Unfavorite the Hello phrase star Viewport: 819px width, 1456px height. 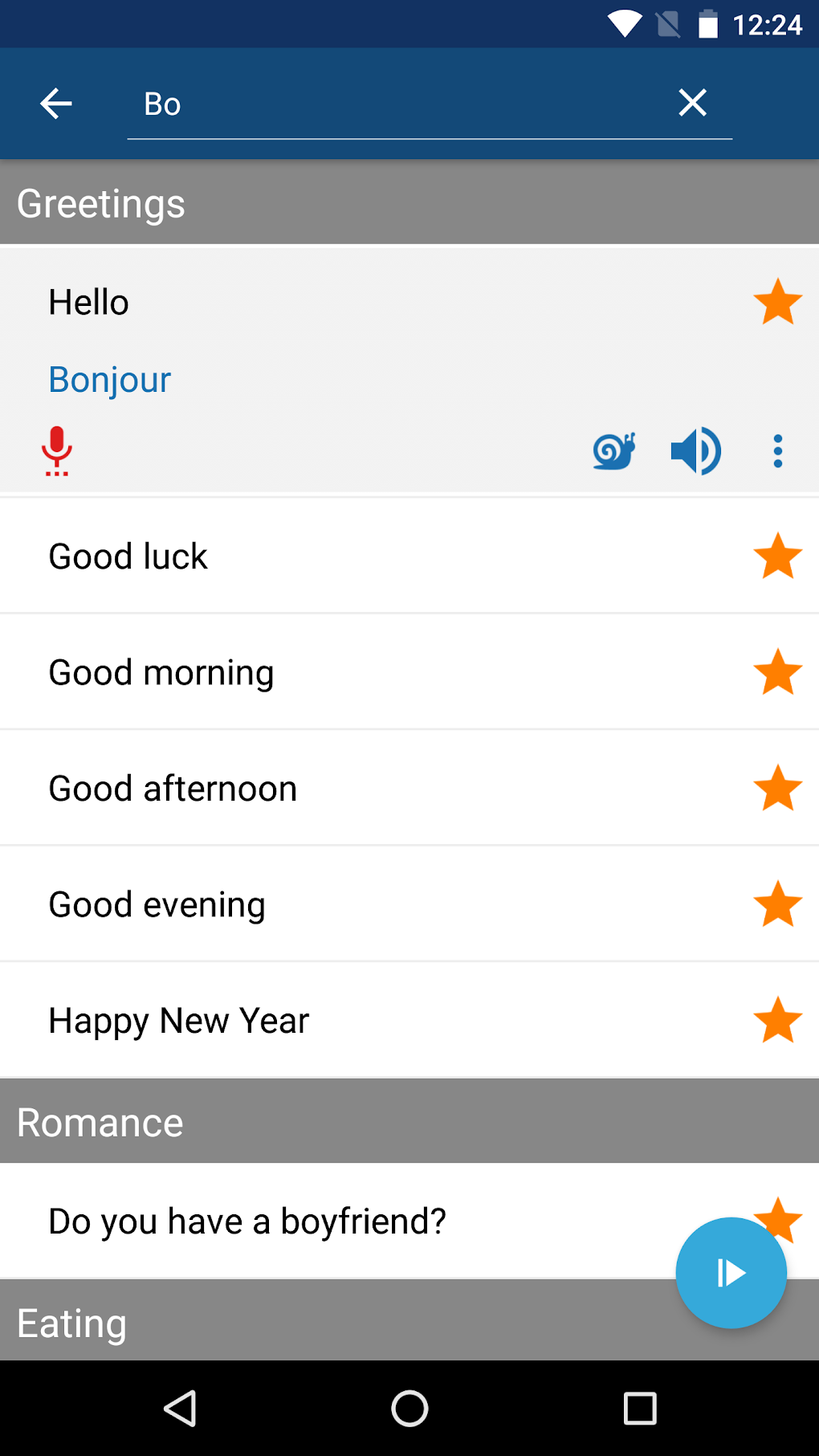pyautogui.click(x=777, y=302)
